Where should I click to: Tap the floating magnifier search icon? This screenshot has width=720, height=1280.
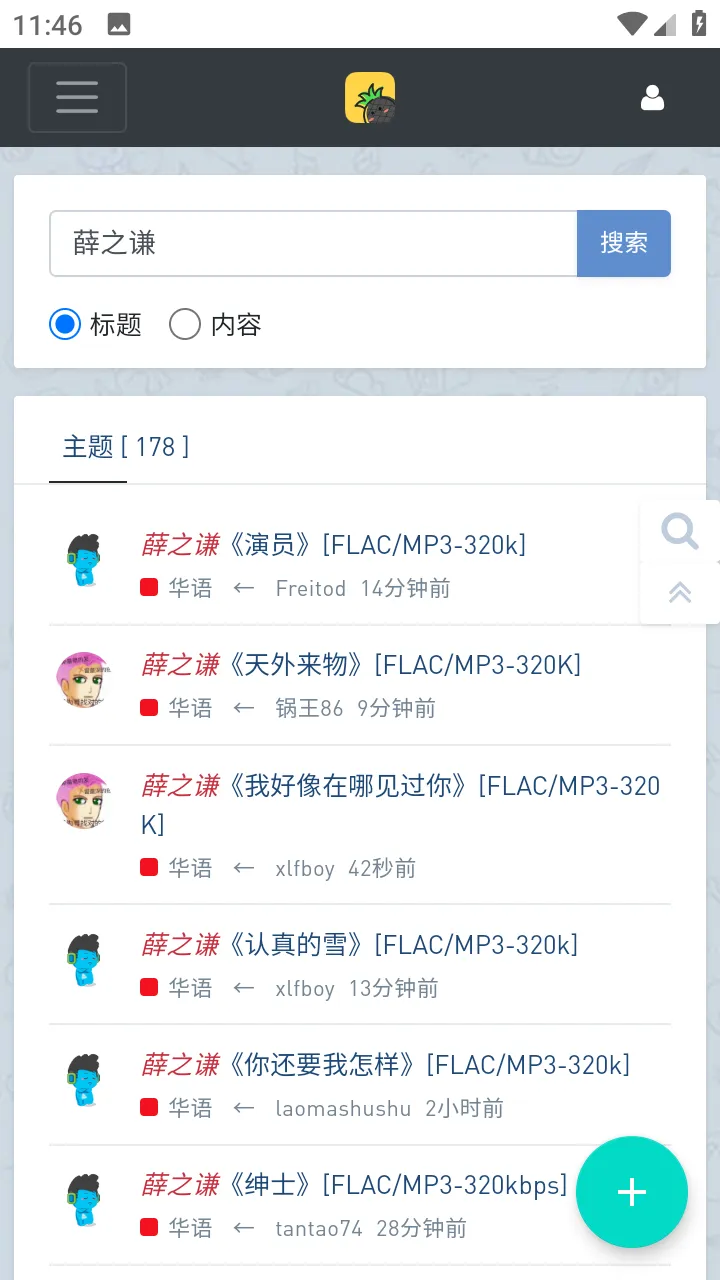679,531
